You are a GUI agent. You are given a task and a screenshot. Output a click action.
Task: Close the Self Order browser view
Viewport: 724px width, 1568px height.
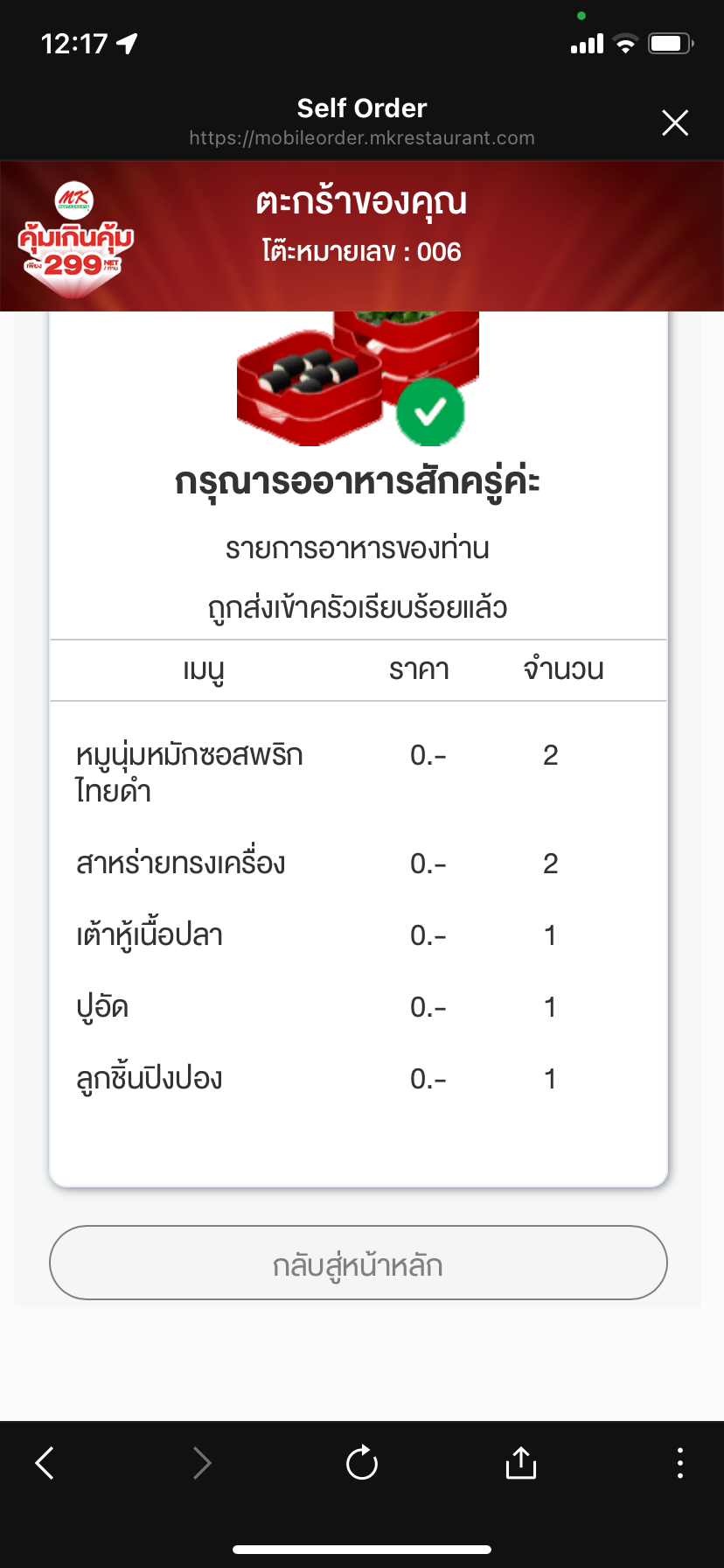pyautogui.click(x=675, y=122)
